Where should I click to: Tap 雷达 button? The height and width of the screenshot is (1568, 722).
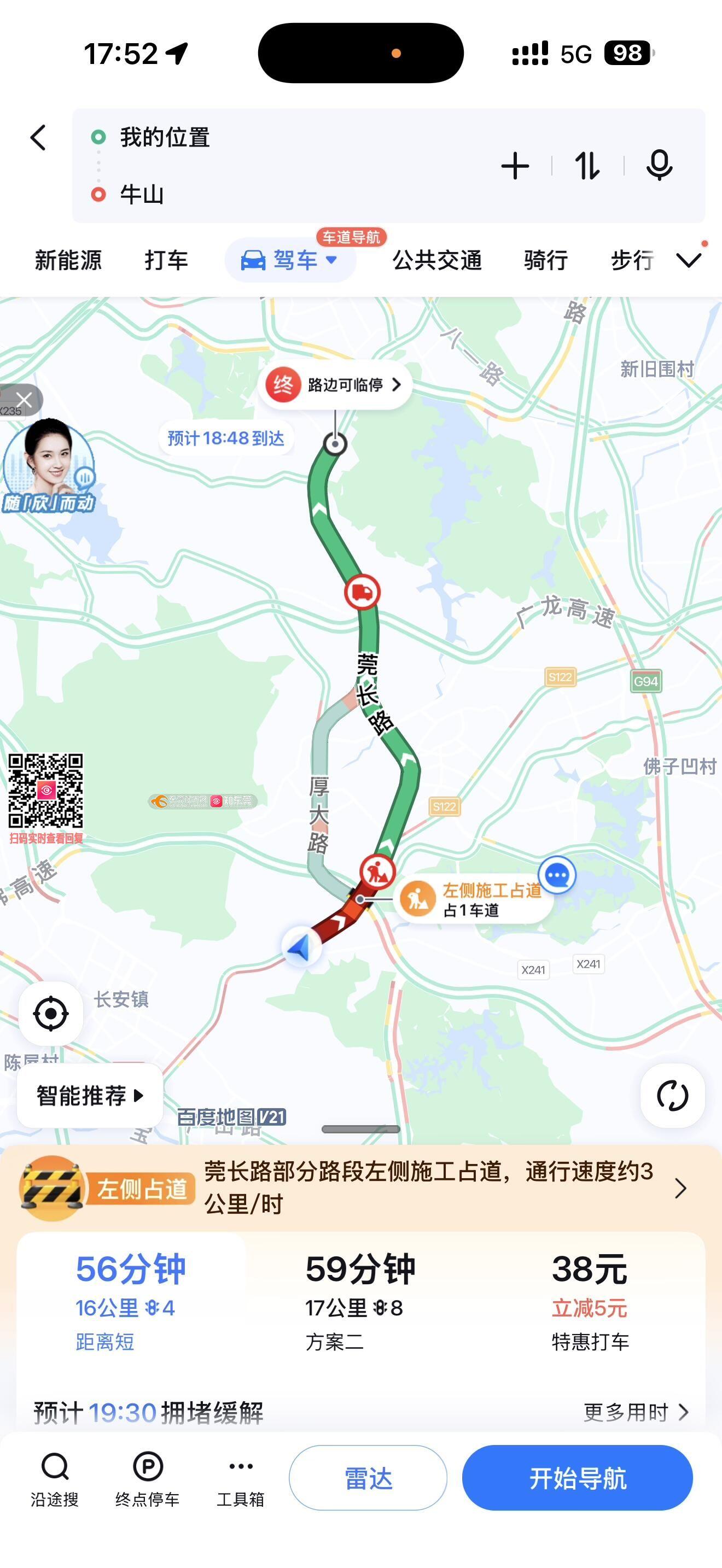click(x=368, y=1478)
